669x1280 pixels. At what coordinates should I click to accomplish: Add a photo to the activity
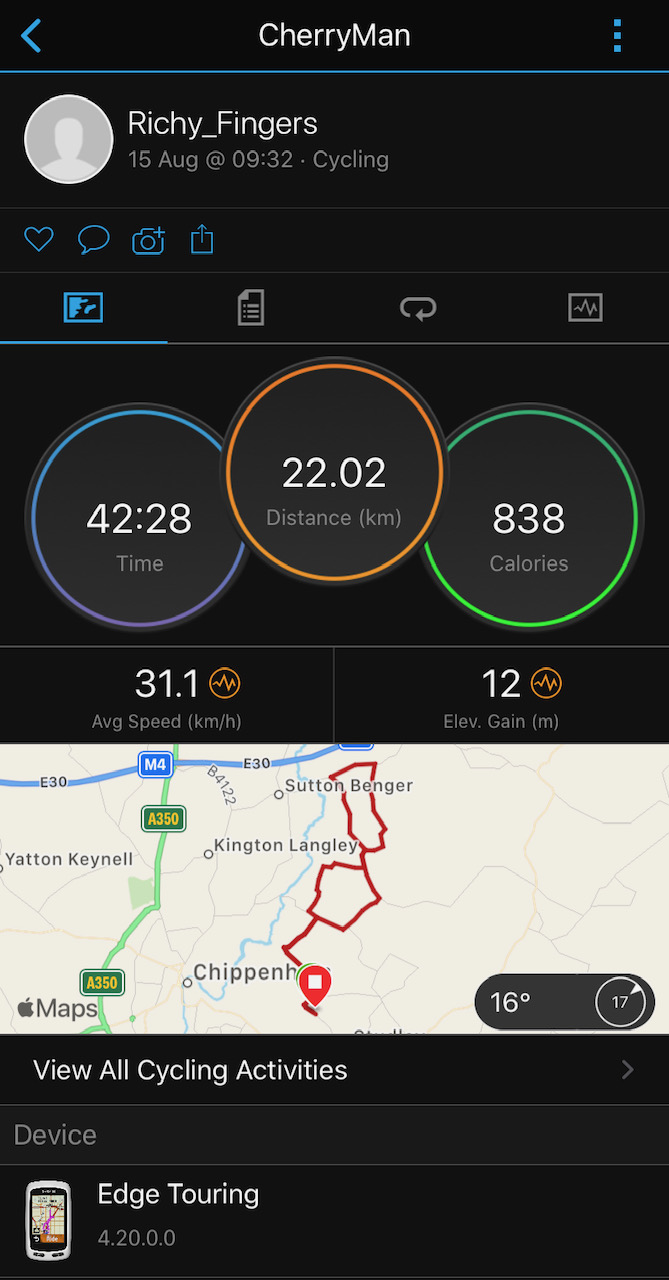[x=148, y=240]
